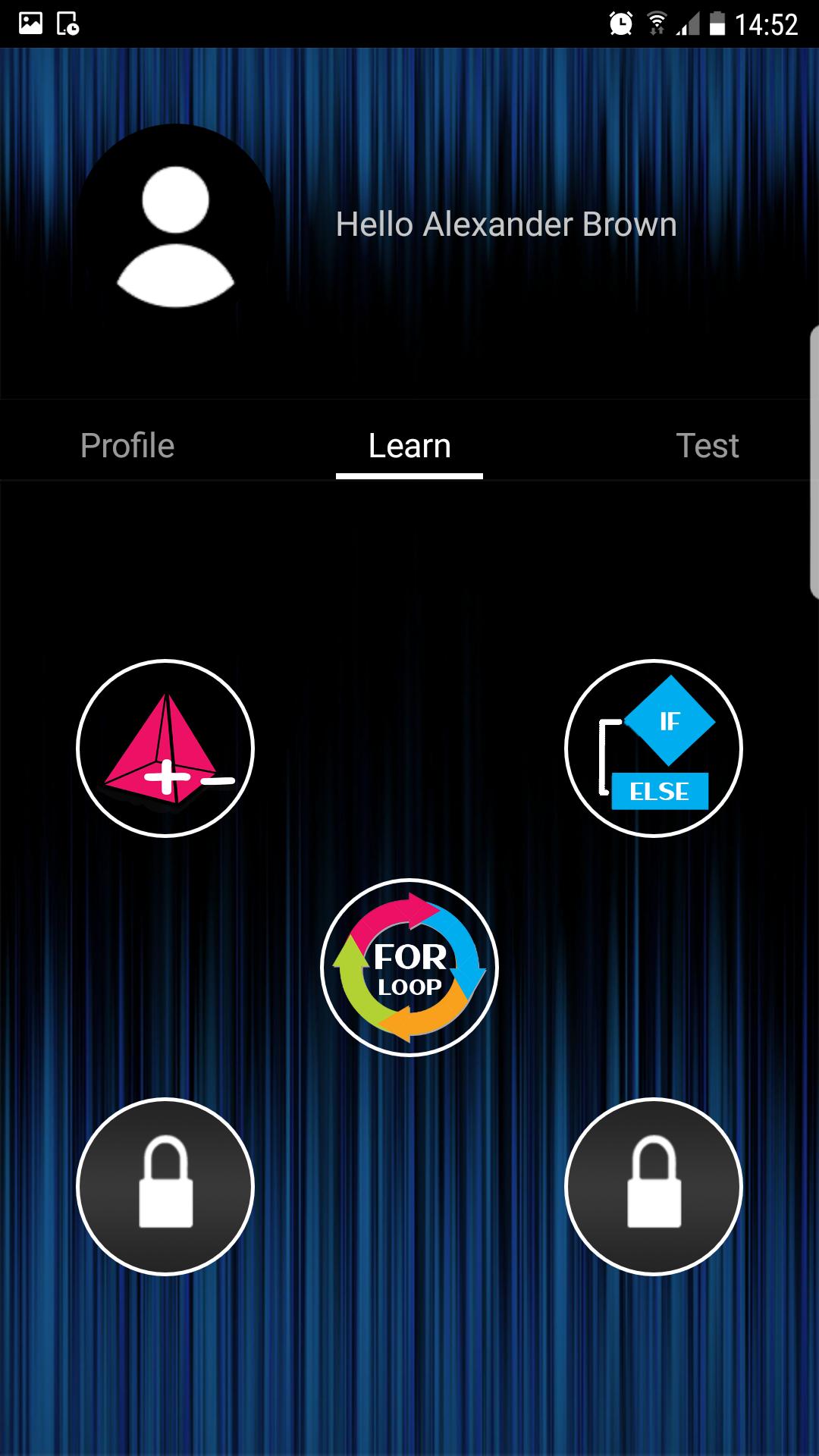819x1456 pixels.
Task: Switch to the Profile tab
Action: pos(127,446)
